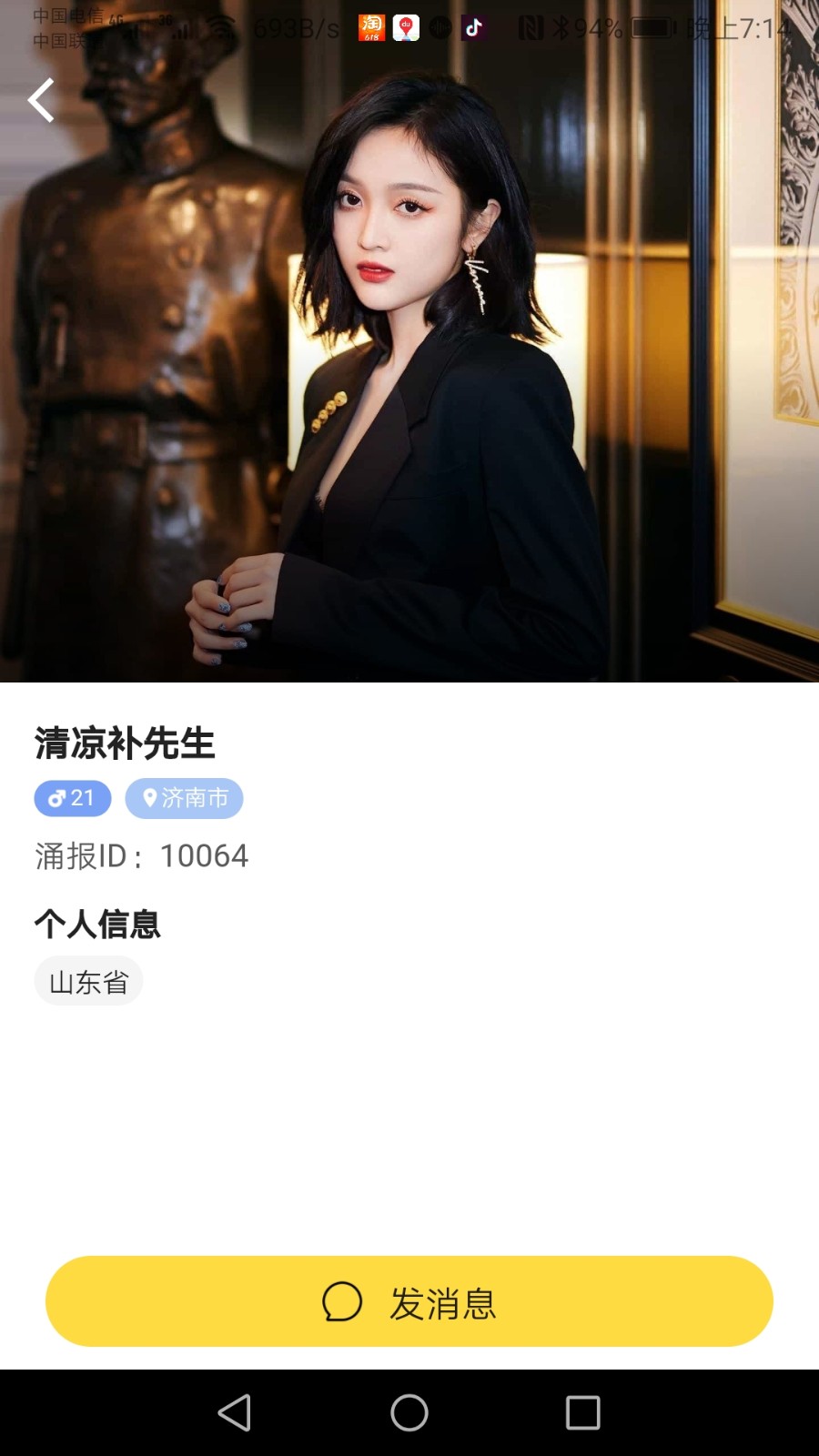Screen dimensions: 819x1456
Task: Tap the back arrow over the profile photo
Action: (x=41, y=100)
